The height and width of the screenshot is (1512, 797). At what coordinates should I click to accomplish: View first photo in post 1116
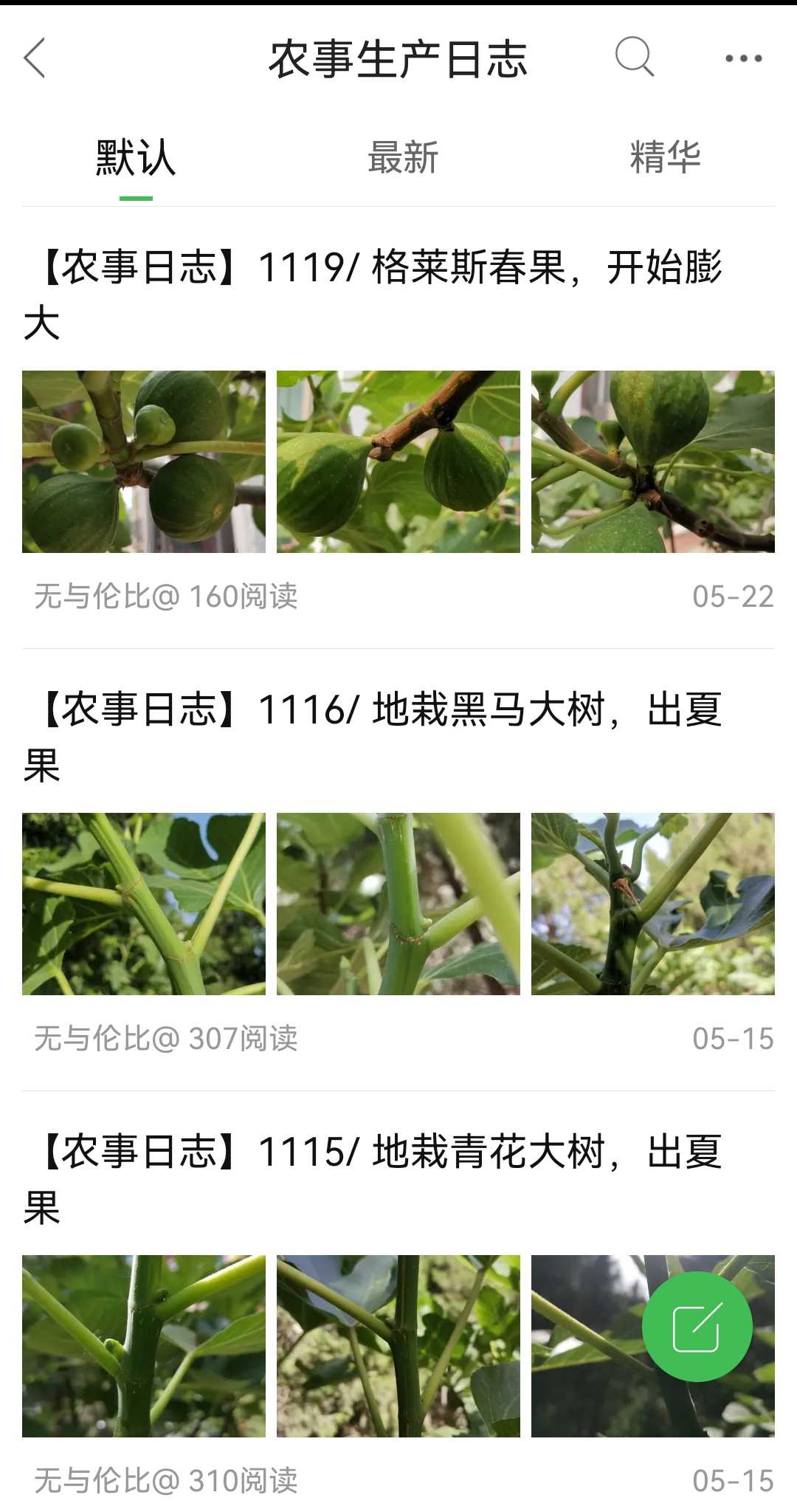(144, 904)
